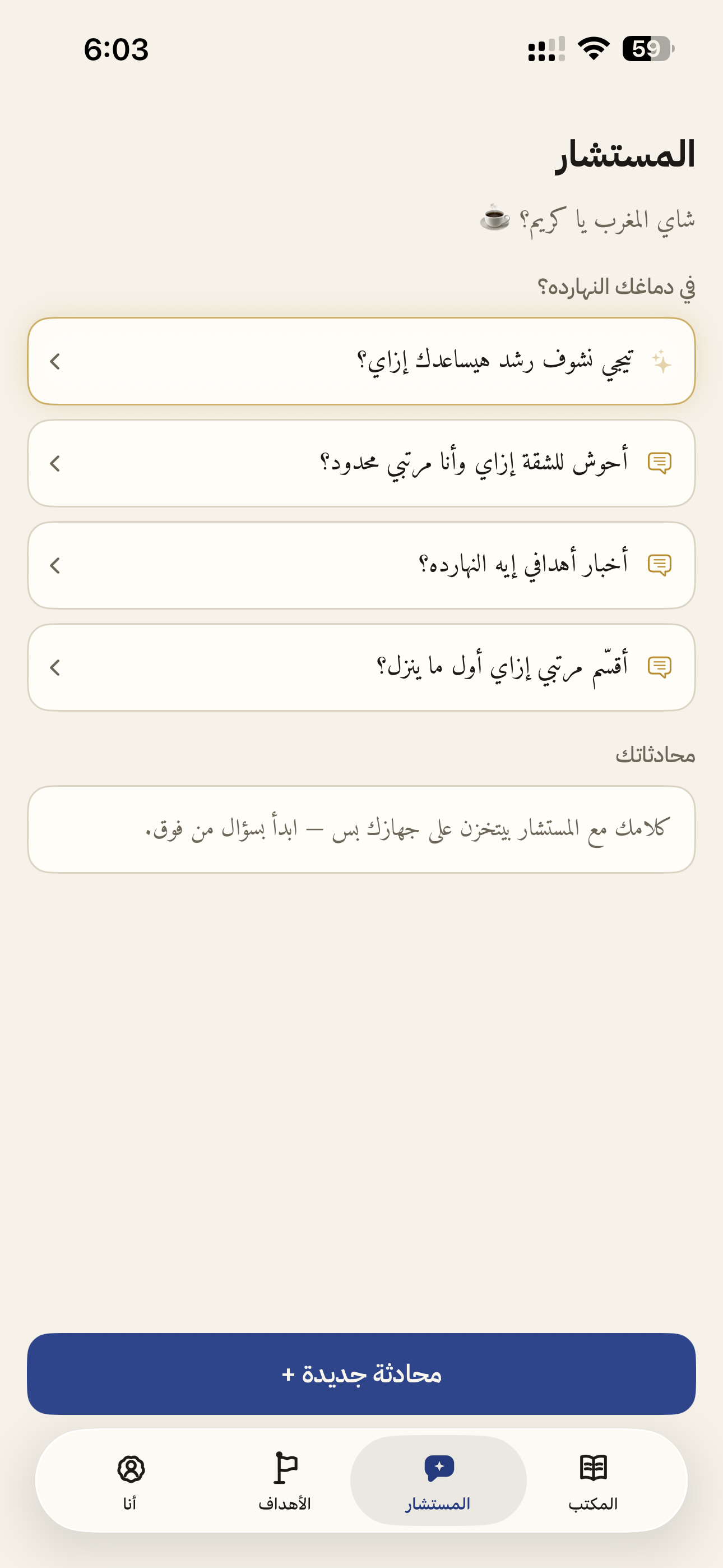This screenshot has height=1568, width=723.
Task: Select the prompt "أخبار أهدافي إيه النهارده؟"
Action: (361, 565)
